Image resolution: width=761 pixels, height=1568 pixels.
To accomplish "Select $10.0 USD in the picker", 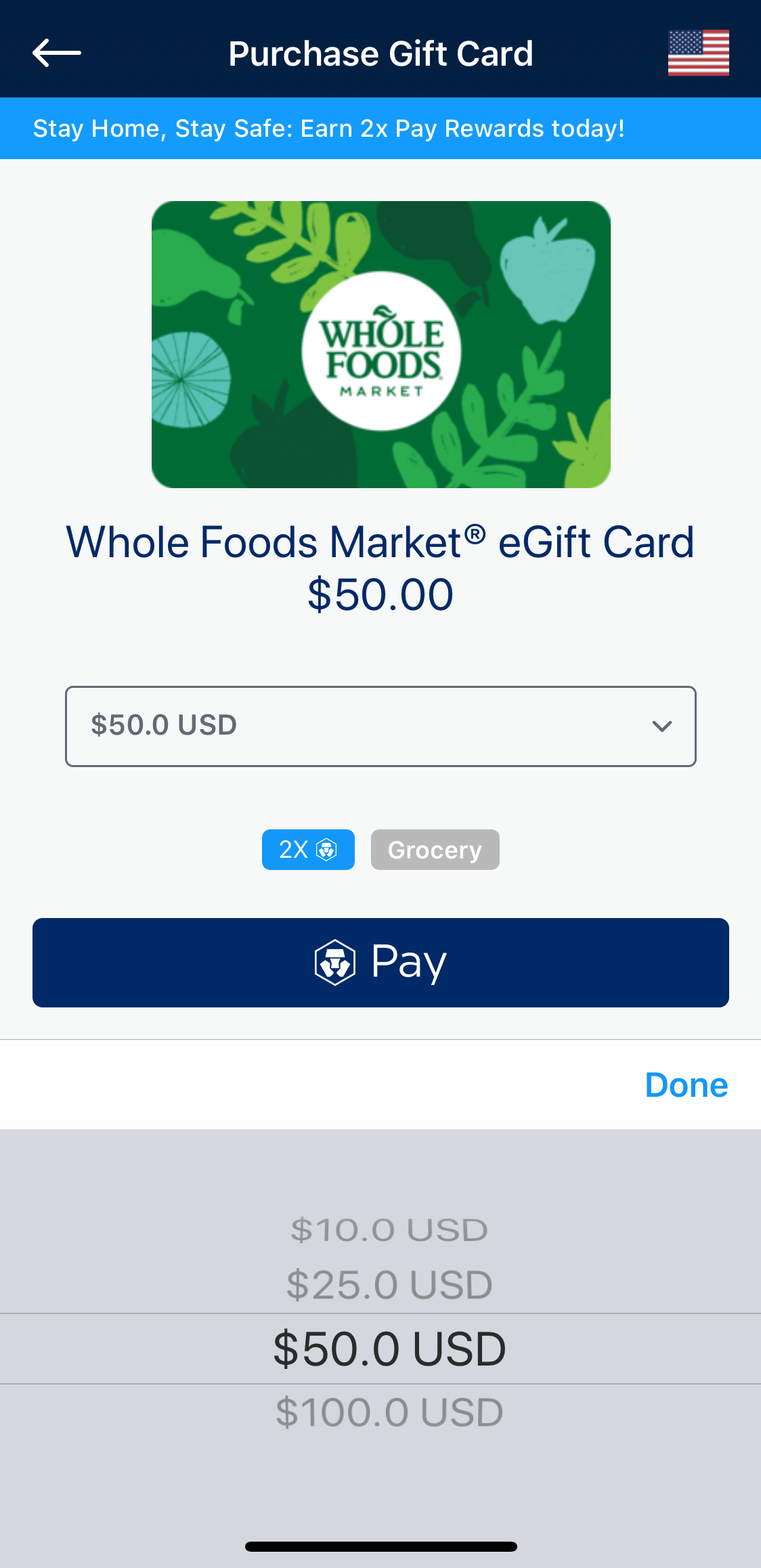I will [x=389, y=1229].
